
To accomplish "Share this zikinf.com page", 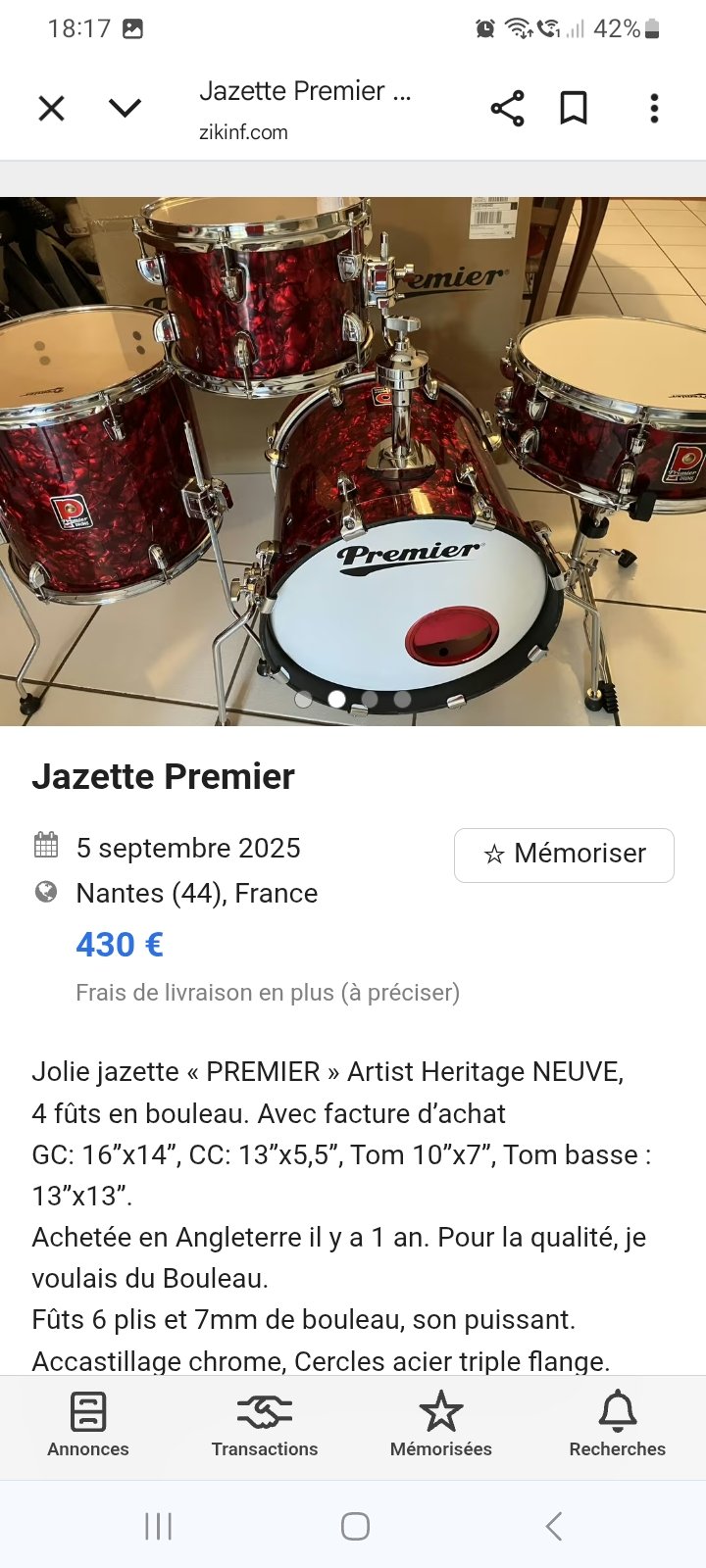I will pyautogui.click(x=507, y=108).
